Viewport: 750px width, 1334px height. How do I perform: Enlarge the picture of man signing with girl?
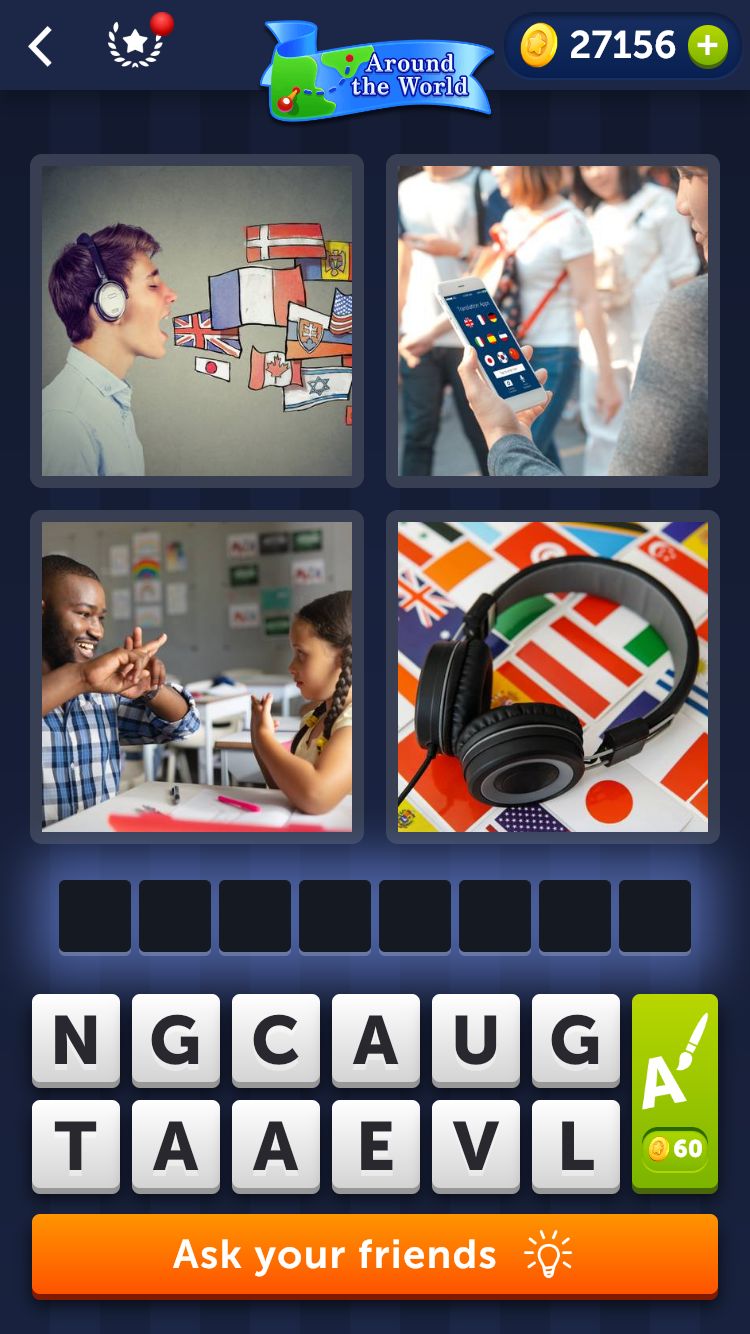197,677
